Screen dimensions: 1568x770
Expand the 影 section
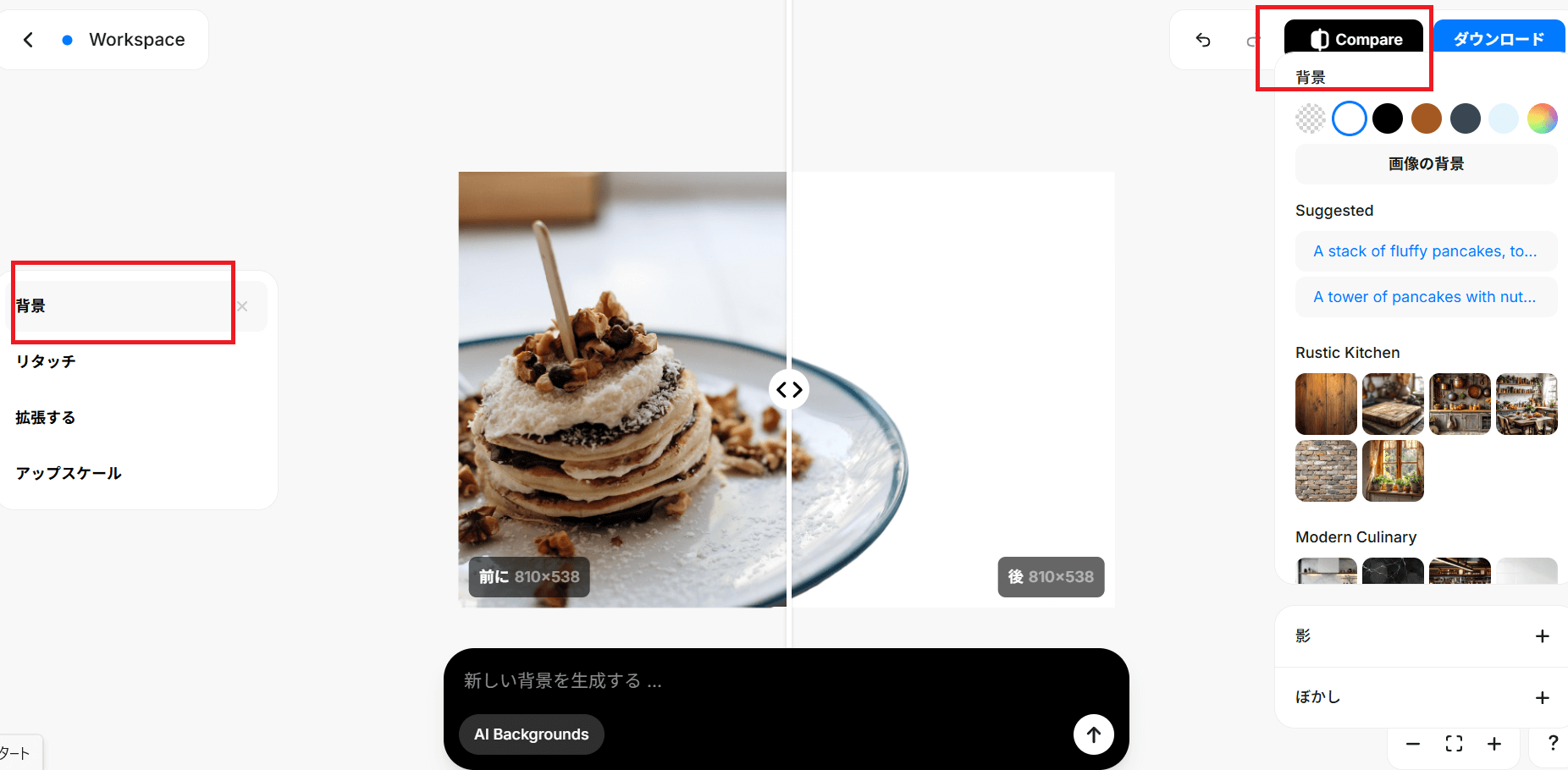point(1542,636)
